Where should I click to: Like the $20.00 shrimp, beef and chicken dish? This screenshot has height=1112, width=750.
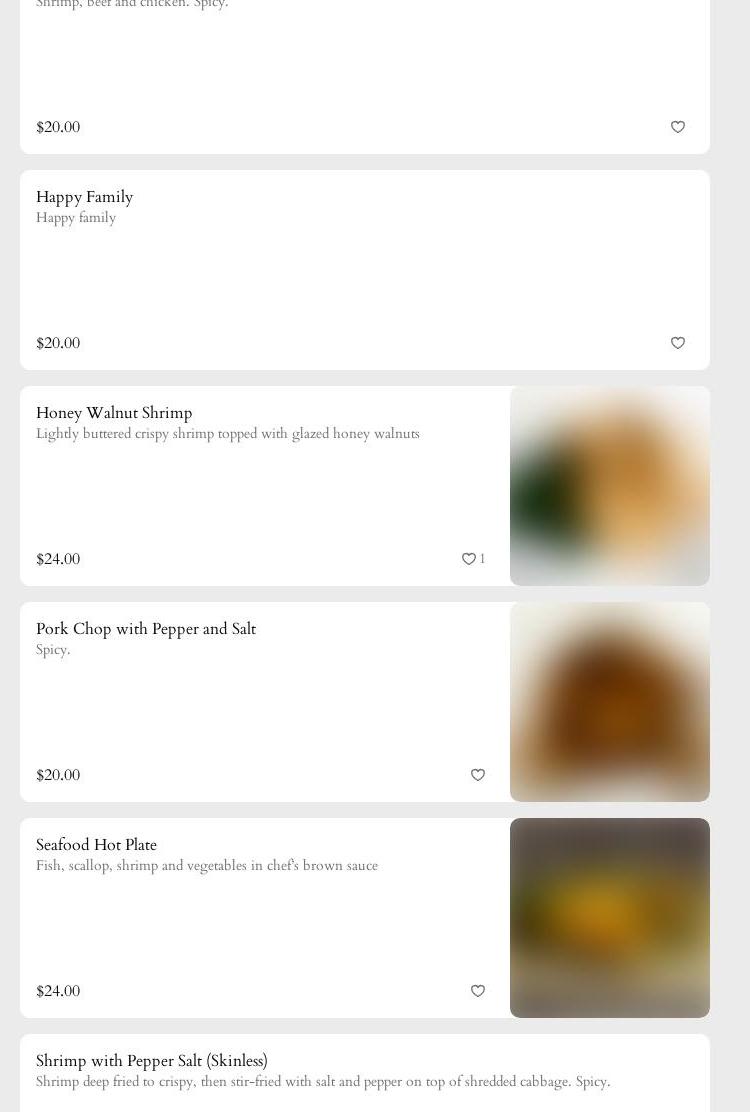coord(678,127)
